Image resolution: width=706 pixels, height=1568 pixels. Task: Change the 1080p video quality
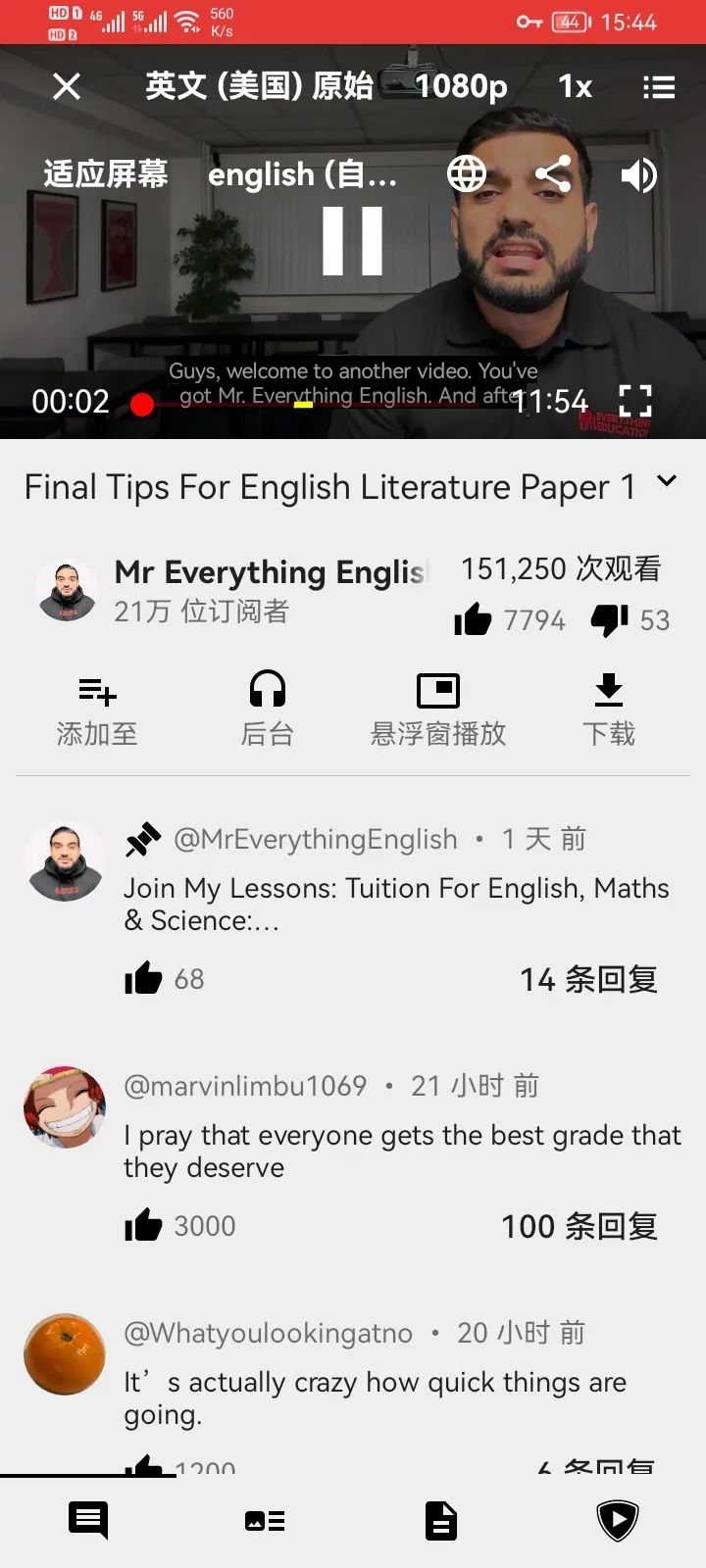[461, 87]
